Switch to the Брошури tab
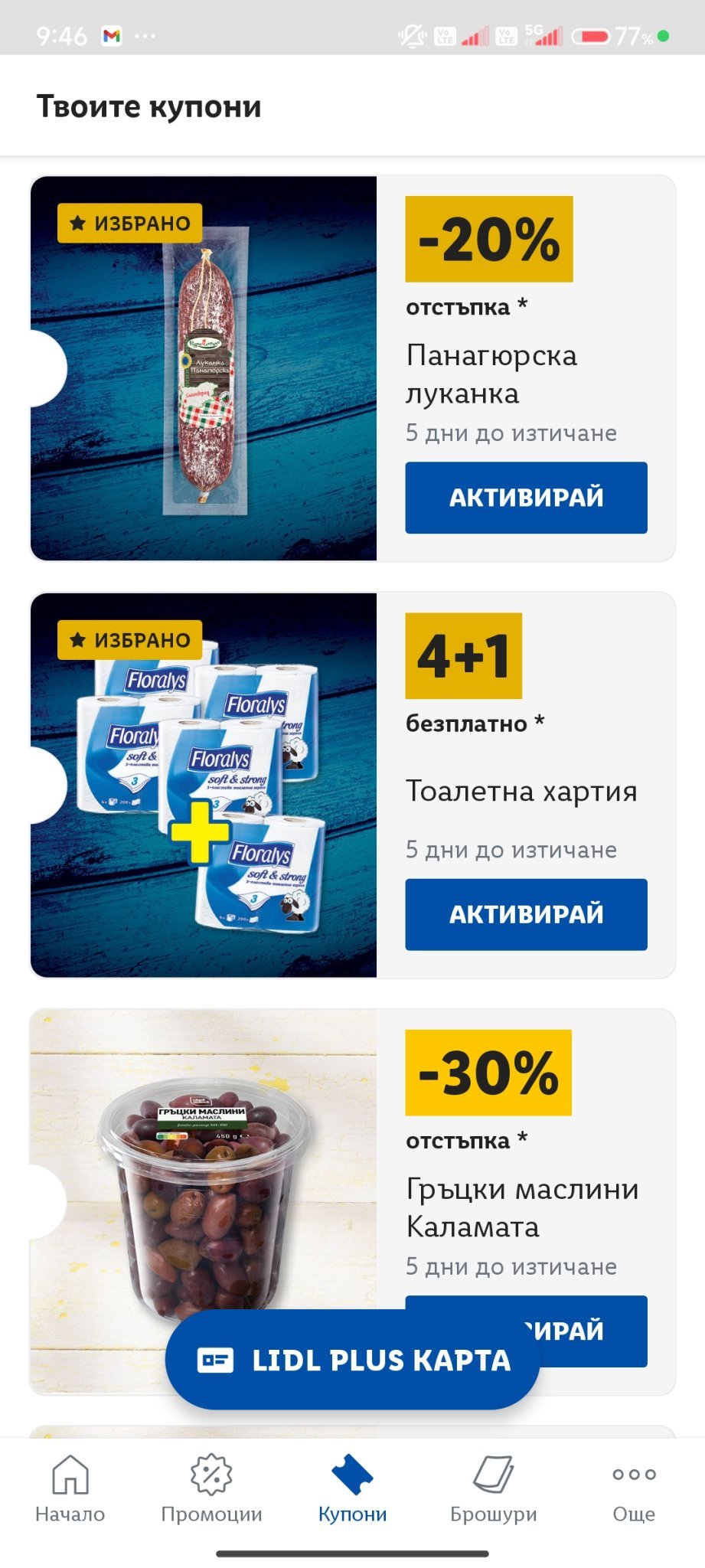 pyautogui.click(x=493, y=1488)
